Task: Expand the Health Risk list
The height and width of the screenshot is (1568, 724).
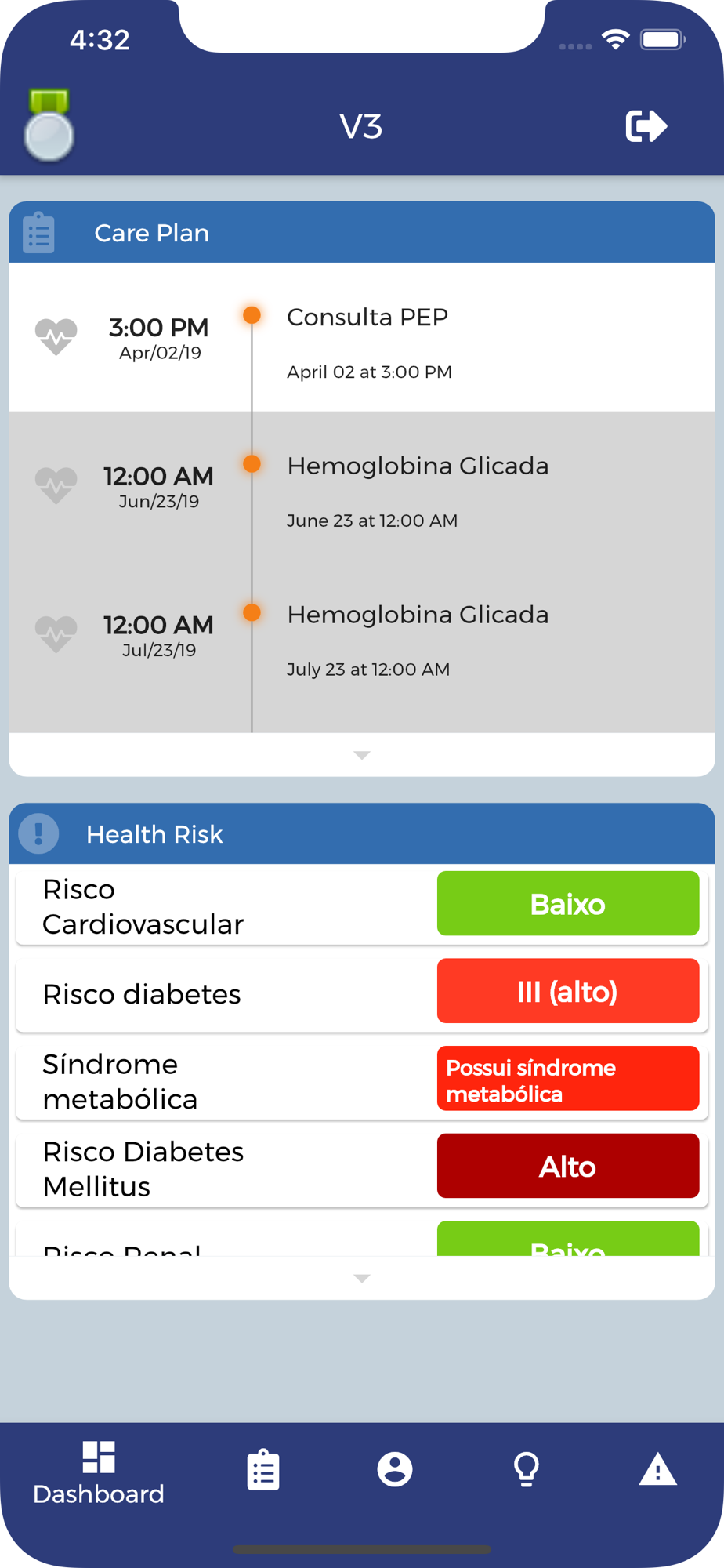Action: tap(362, 1278)
